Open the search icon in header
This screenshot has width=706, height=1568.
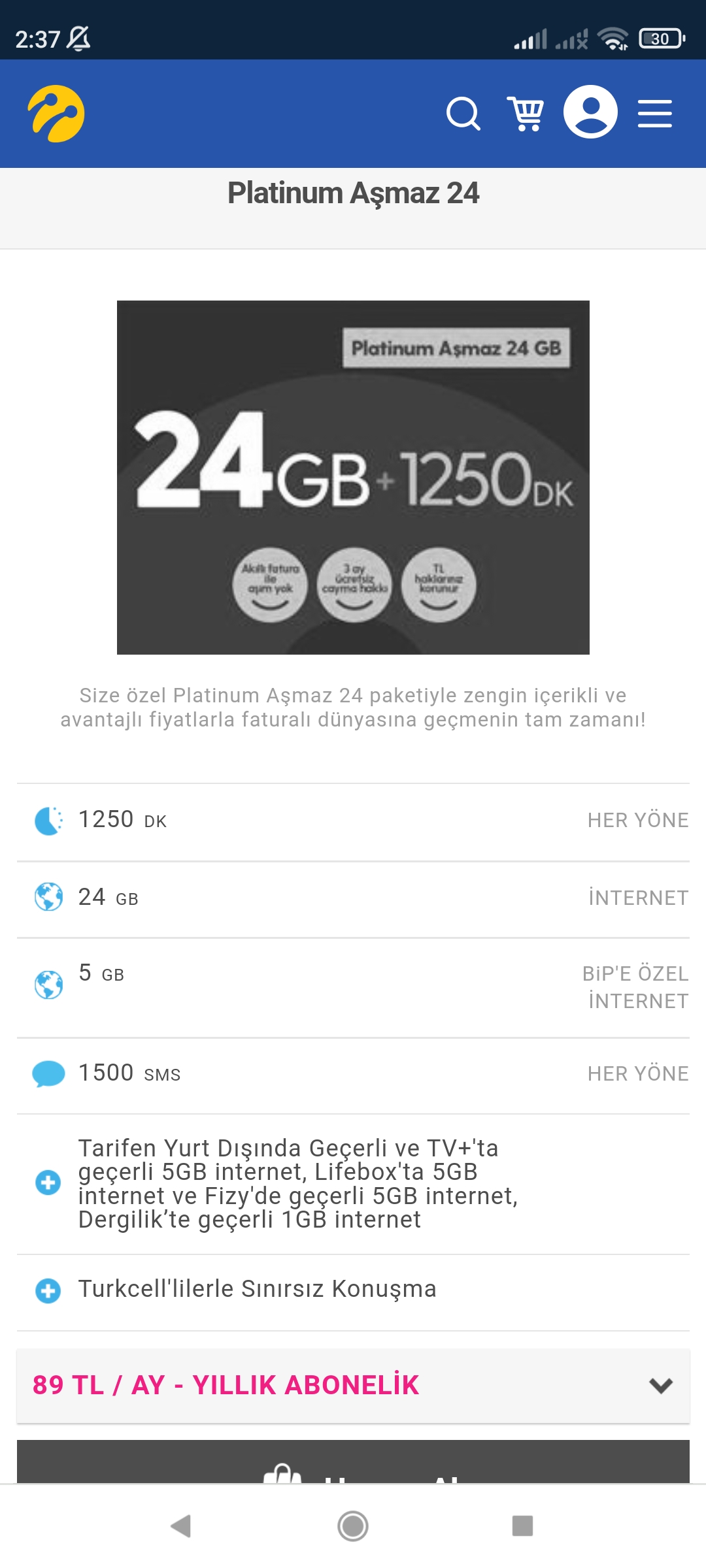(463, 114)
